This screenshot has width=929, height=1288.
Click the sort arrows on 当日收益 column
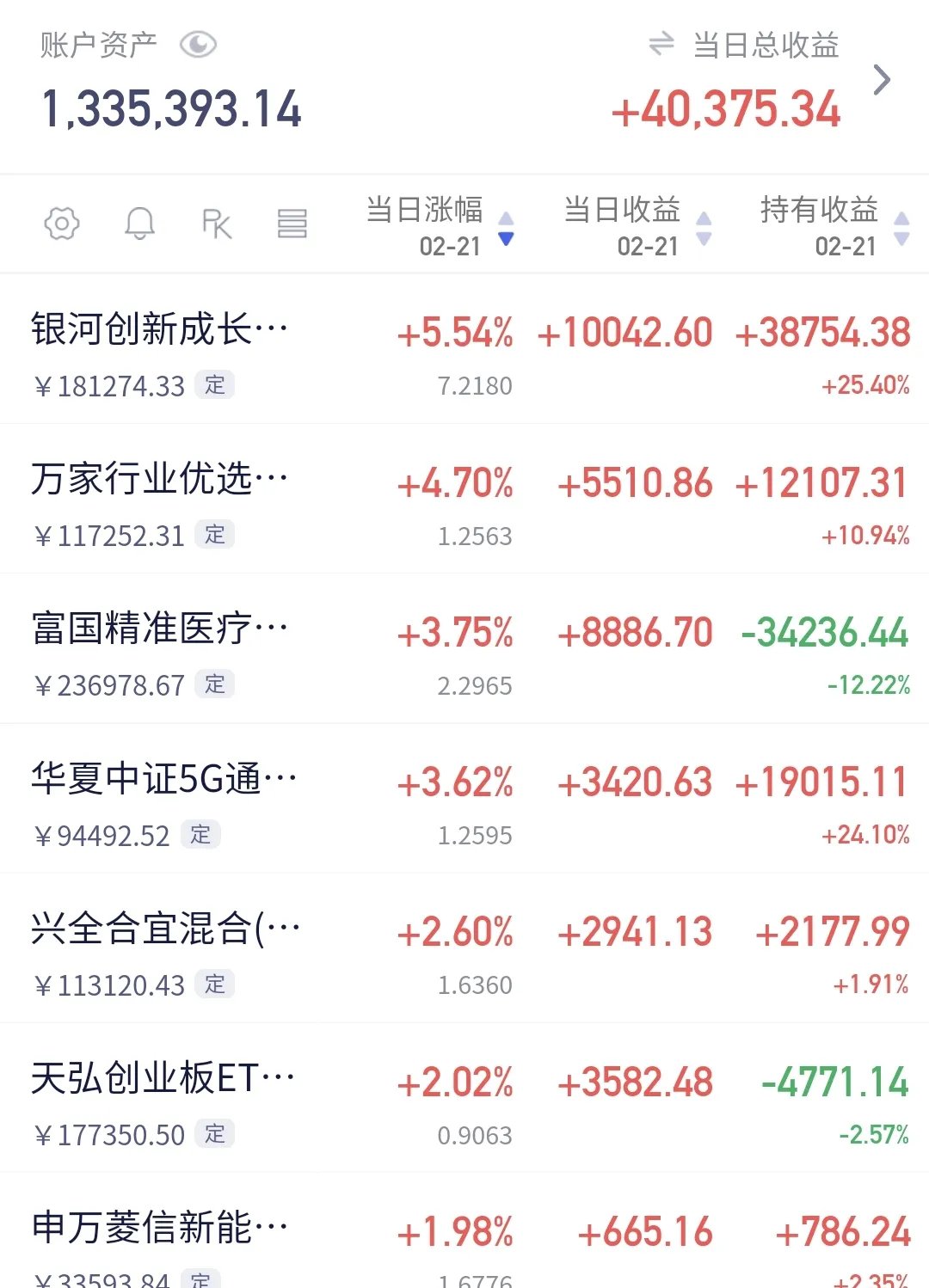[x=704, y=228]
